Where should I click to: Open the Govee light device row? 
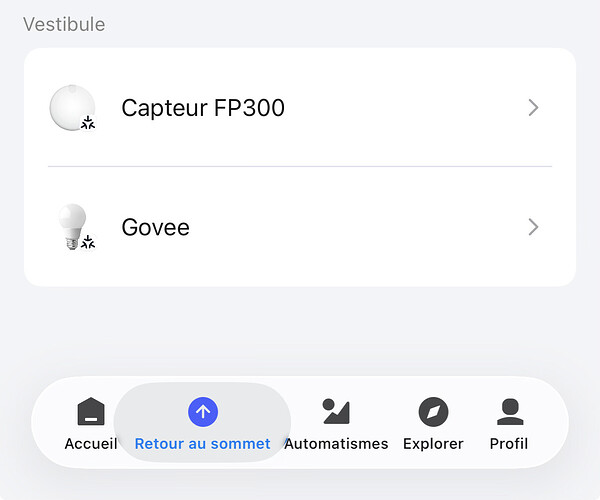point(300,228)
